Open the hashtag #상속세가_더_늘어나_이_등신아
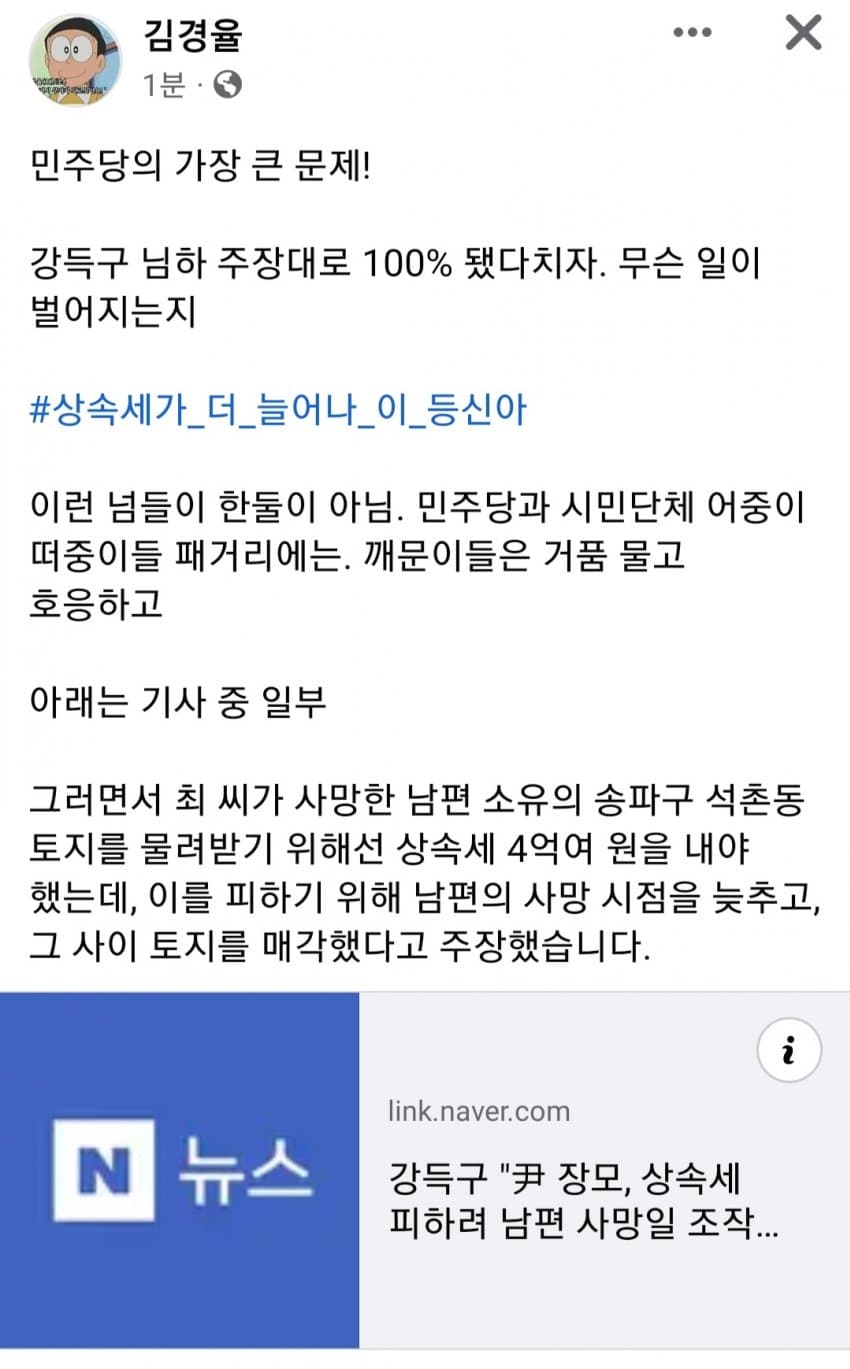 pyautogui.click(x=279, y=411)
